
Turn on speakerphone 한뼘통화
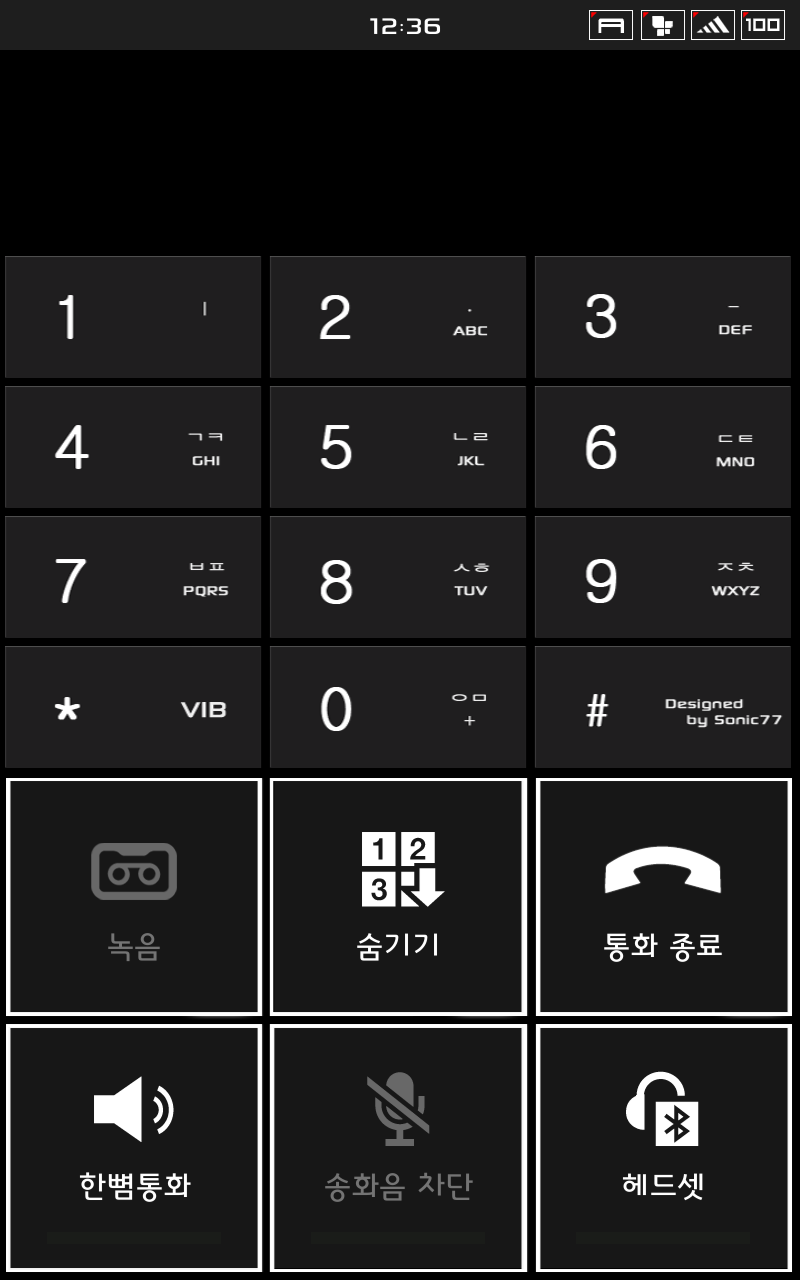click(134, 1147)
